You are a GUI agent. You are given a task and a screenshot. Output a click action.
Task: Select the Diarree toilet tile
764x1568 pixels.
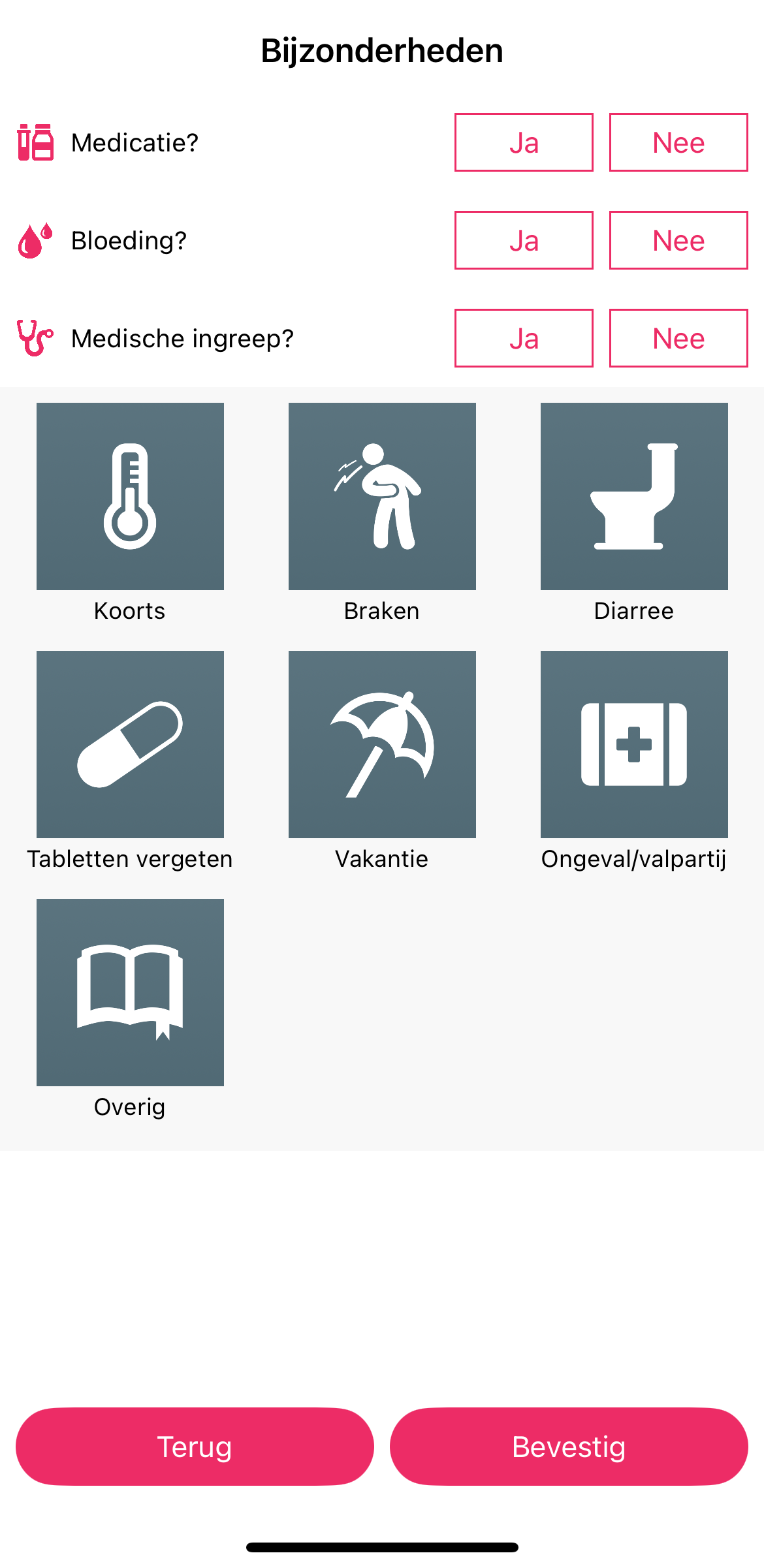pos(634,497)
